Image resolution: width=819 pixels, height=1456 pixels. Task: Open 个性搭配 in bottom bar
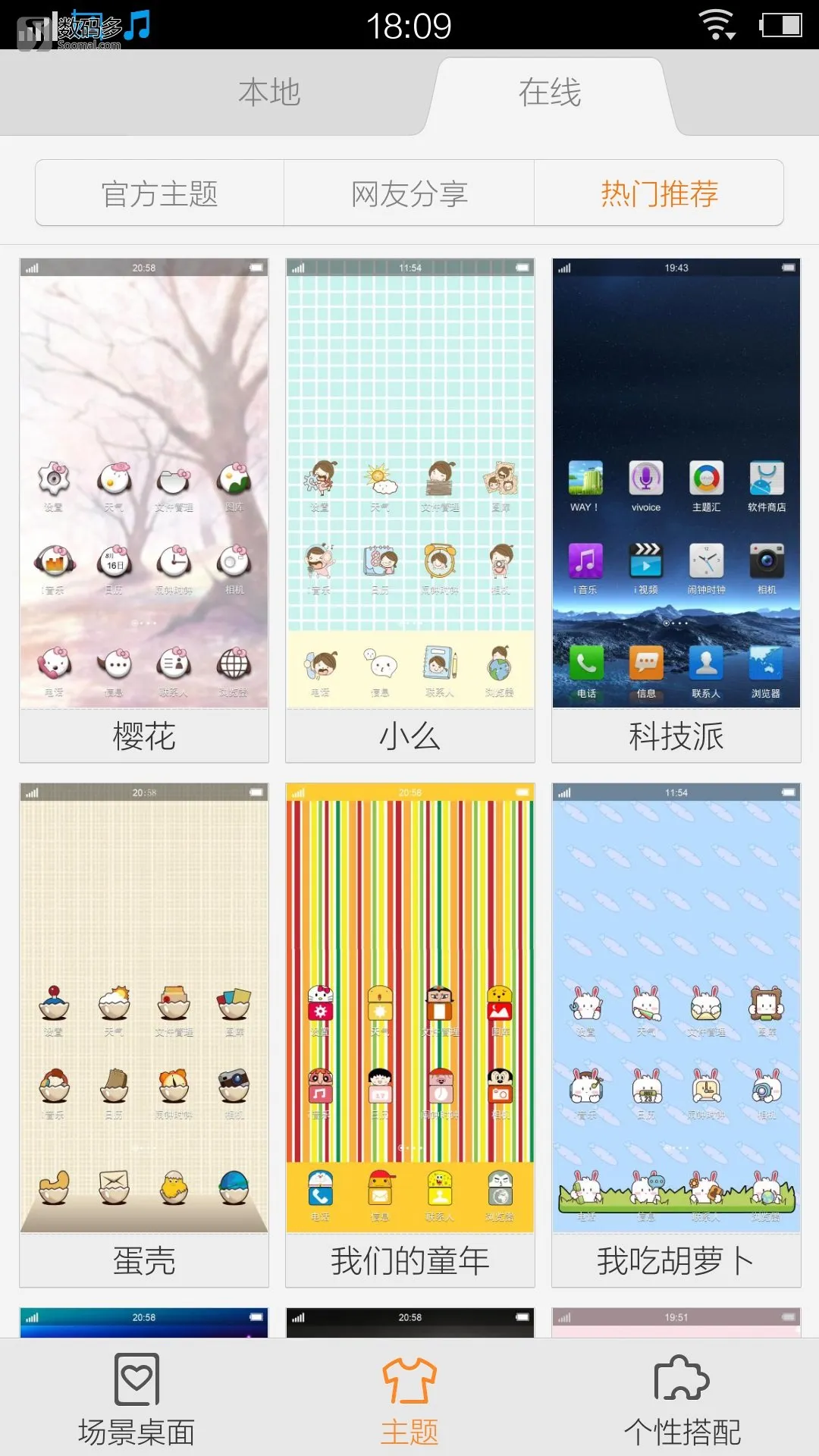pos(682,1399)
